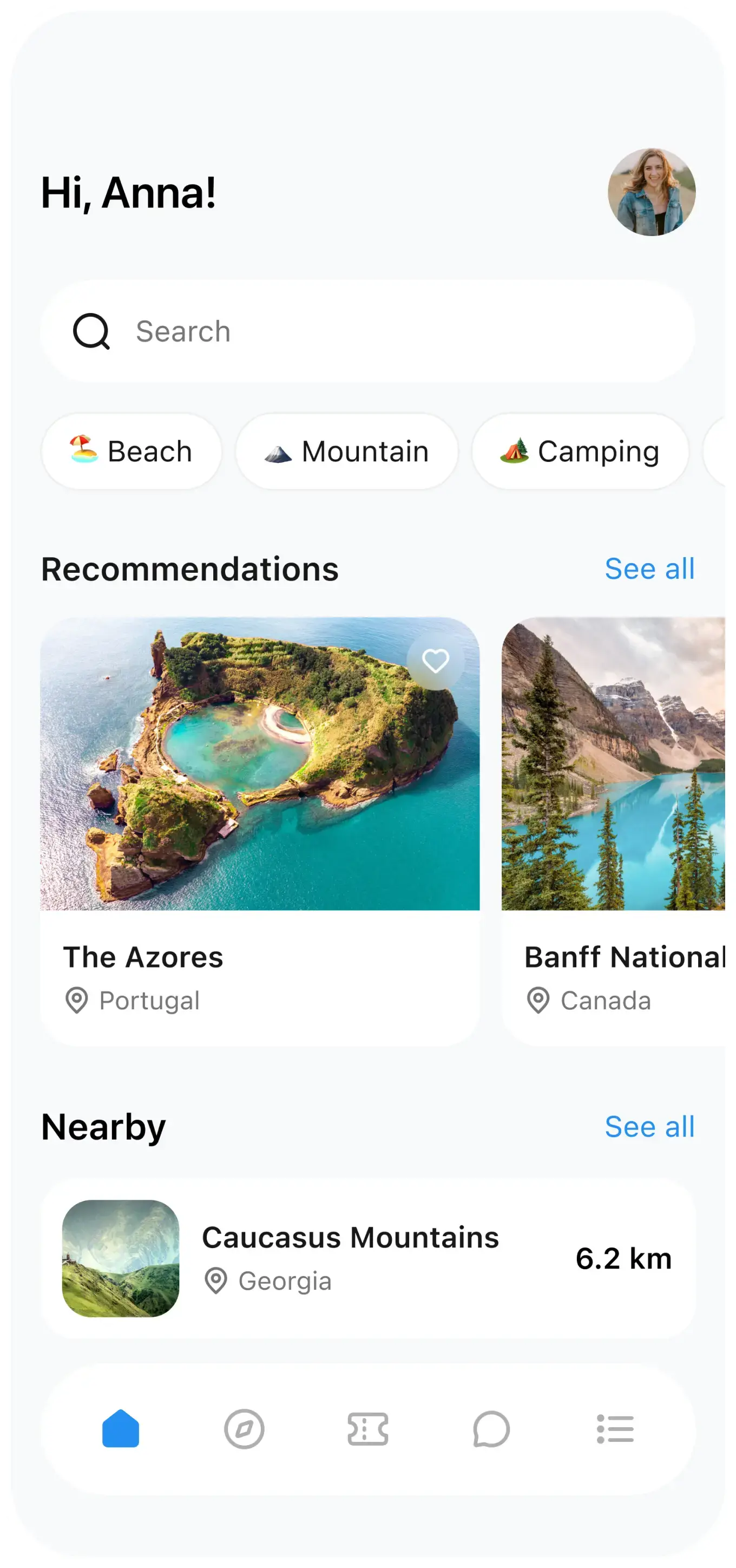Select the Beach category chip

[x=132, y=452]
